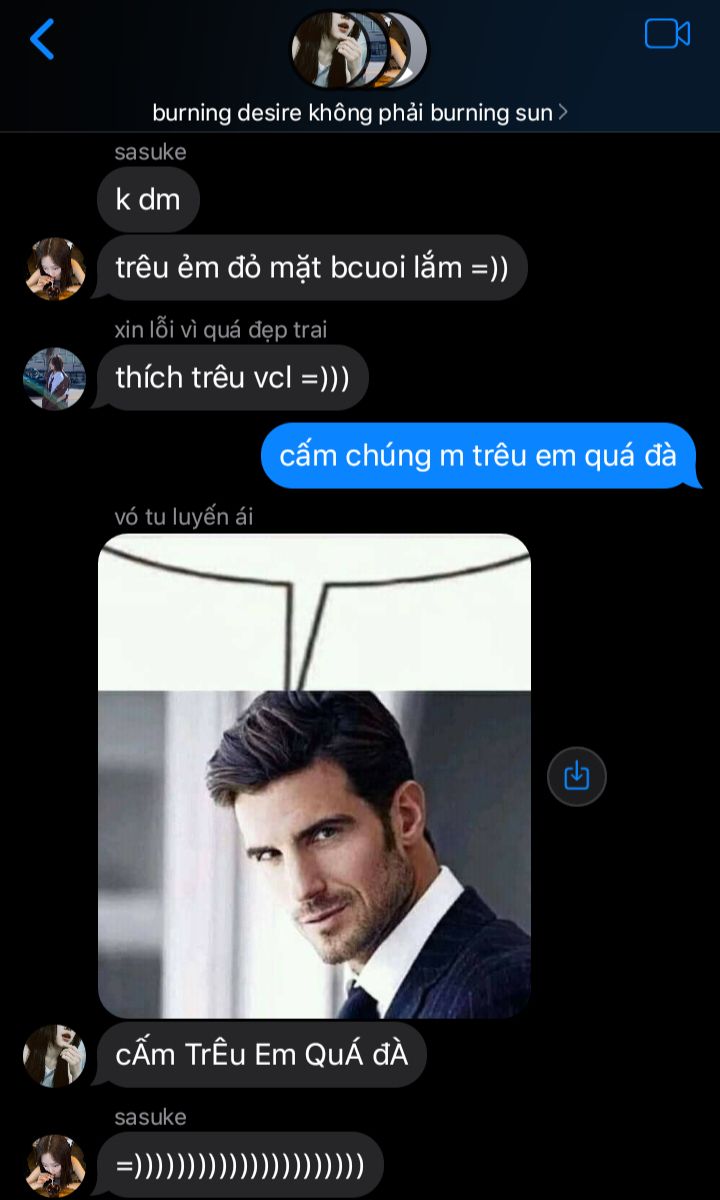Go back to the chat list
Image resolution: width=720 pixels, height=1200 pixels.
42,40
